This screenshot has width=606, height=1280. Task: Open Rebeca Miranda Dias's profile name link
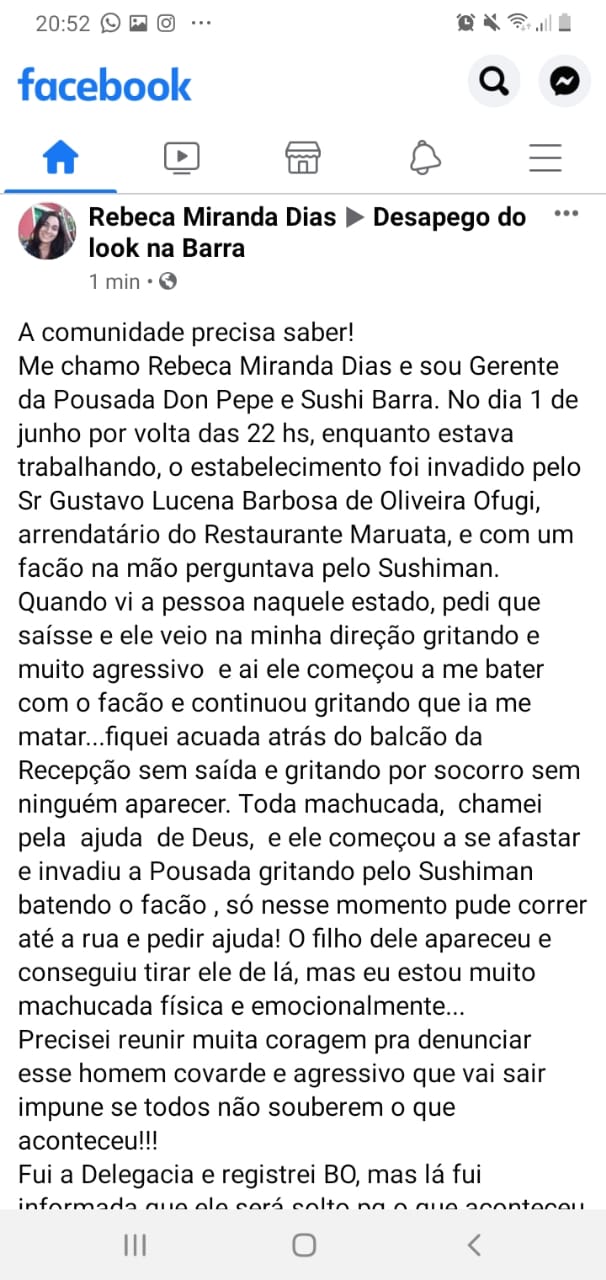coord(212,217)
